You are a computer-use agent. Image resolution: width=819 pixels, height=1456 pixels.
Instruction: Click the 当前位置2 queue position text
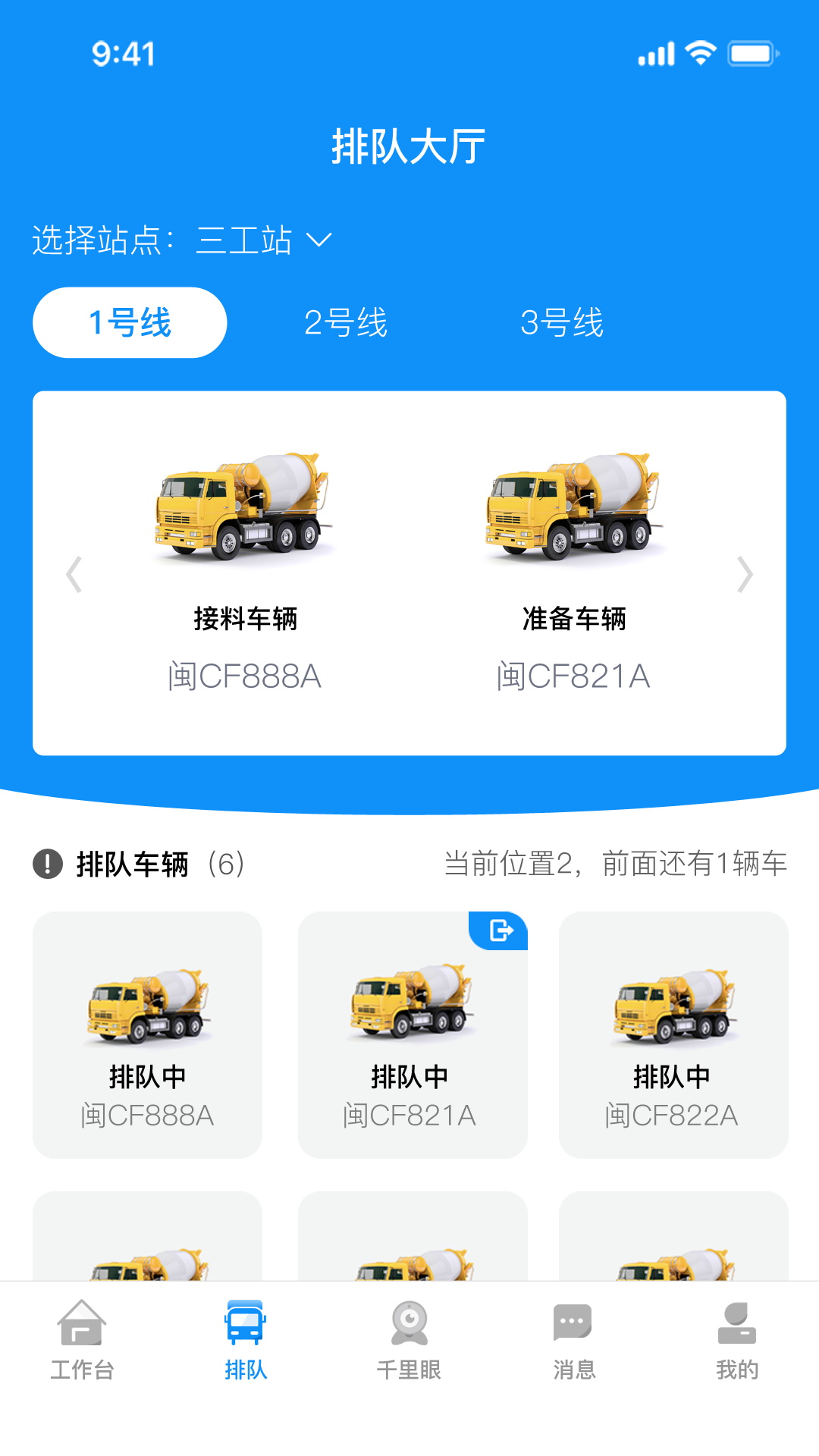(x=617, y=864)
